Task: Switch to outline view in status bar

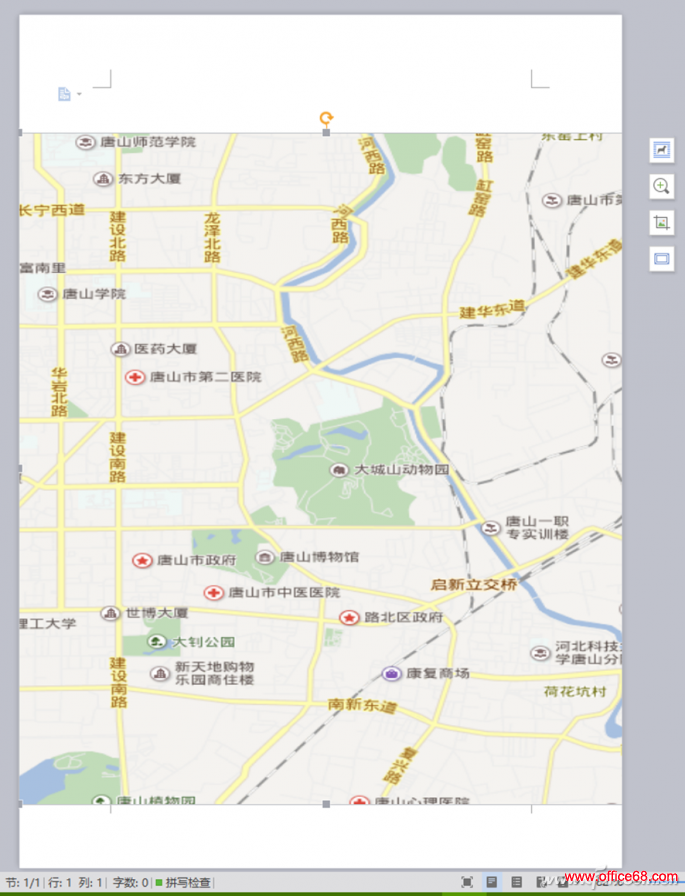Action: (517, 882)
